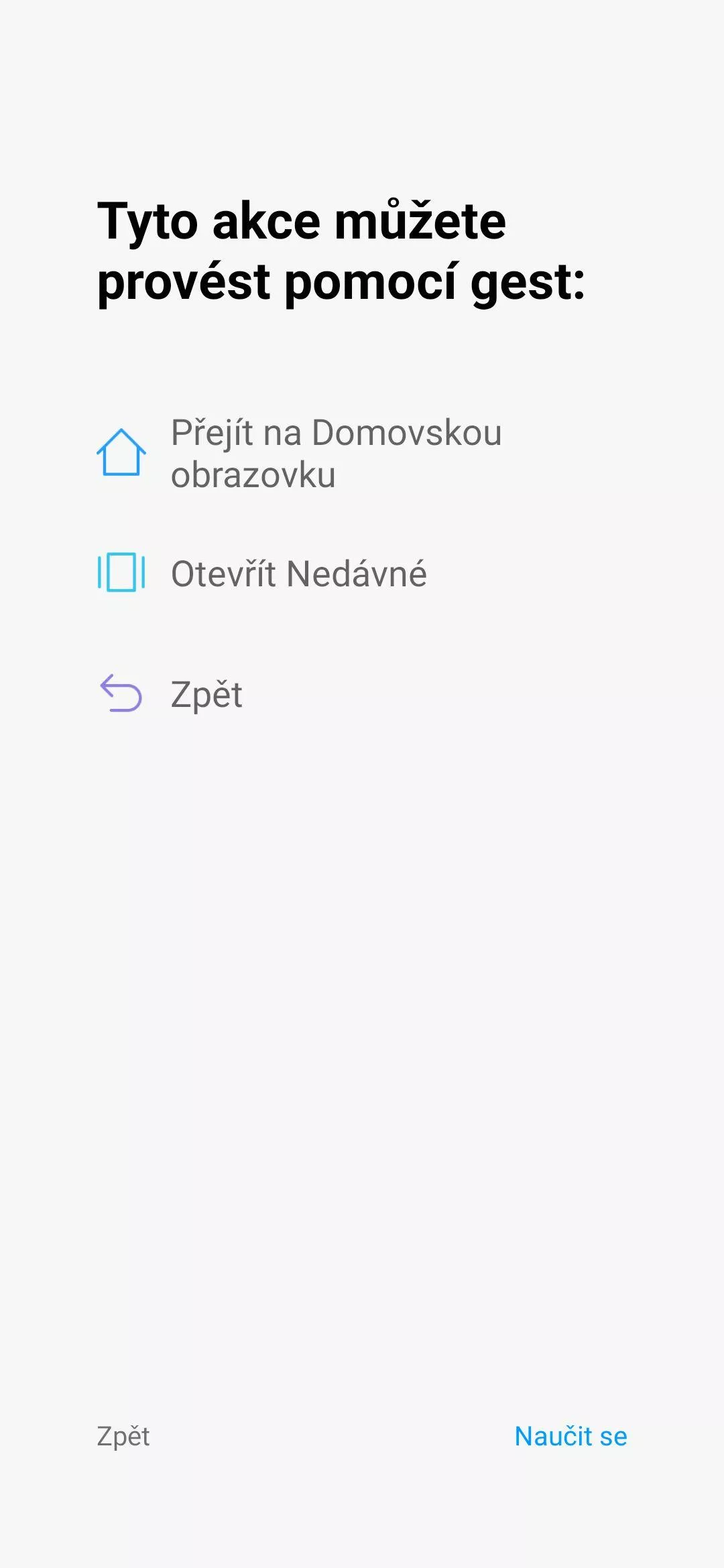Tap the bottom Zpět button
The width and height of the screenshot is (724, 1568).
click(x=123, y=1437)
